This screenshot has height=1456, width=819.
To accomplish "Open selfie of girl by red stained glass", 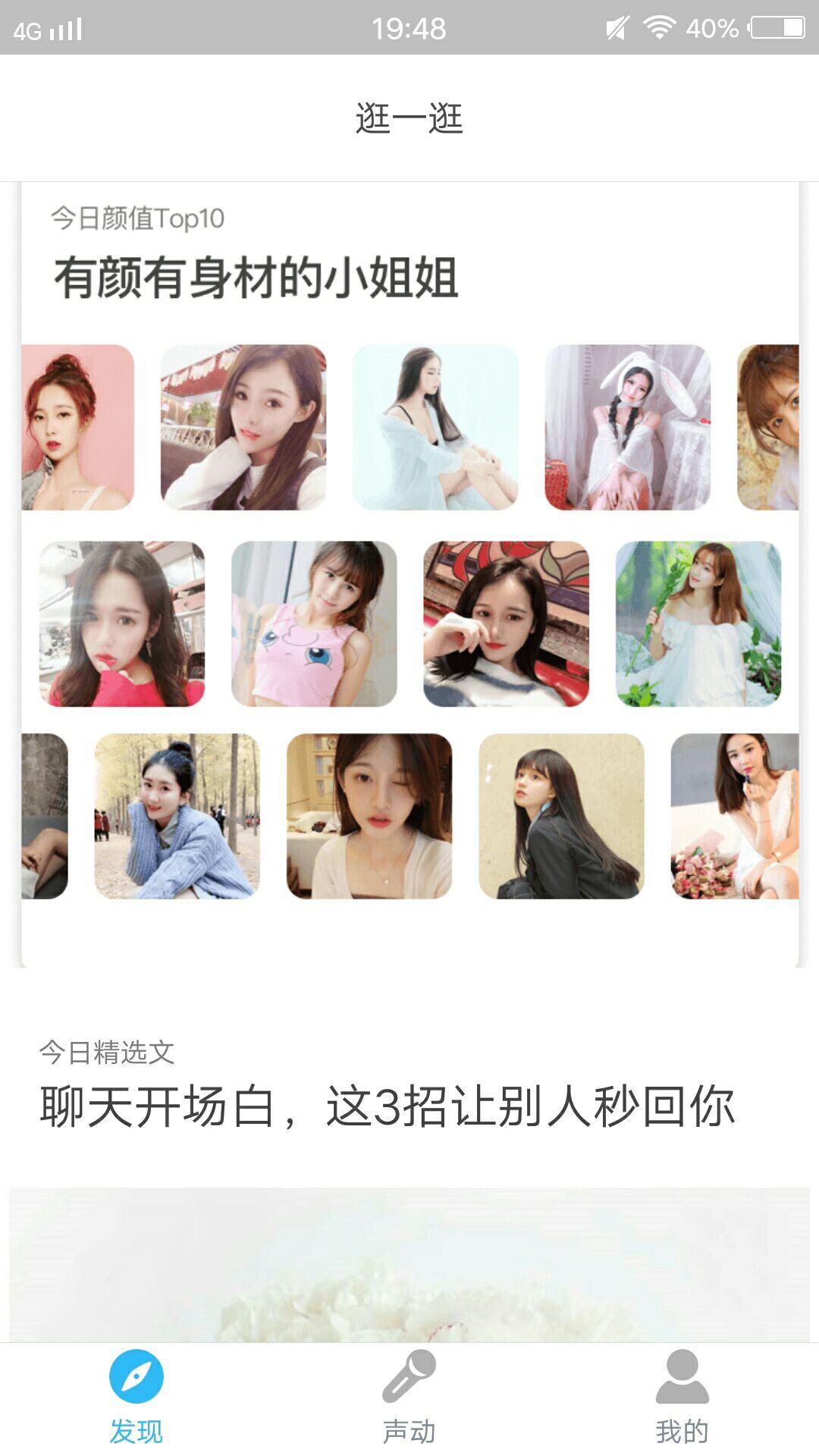I will click(506, 623).
